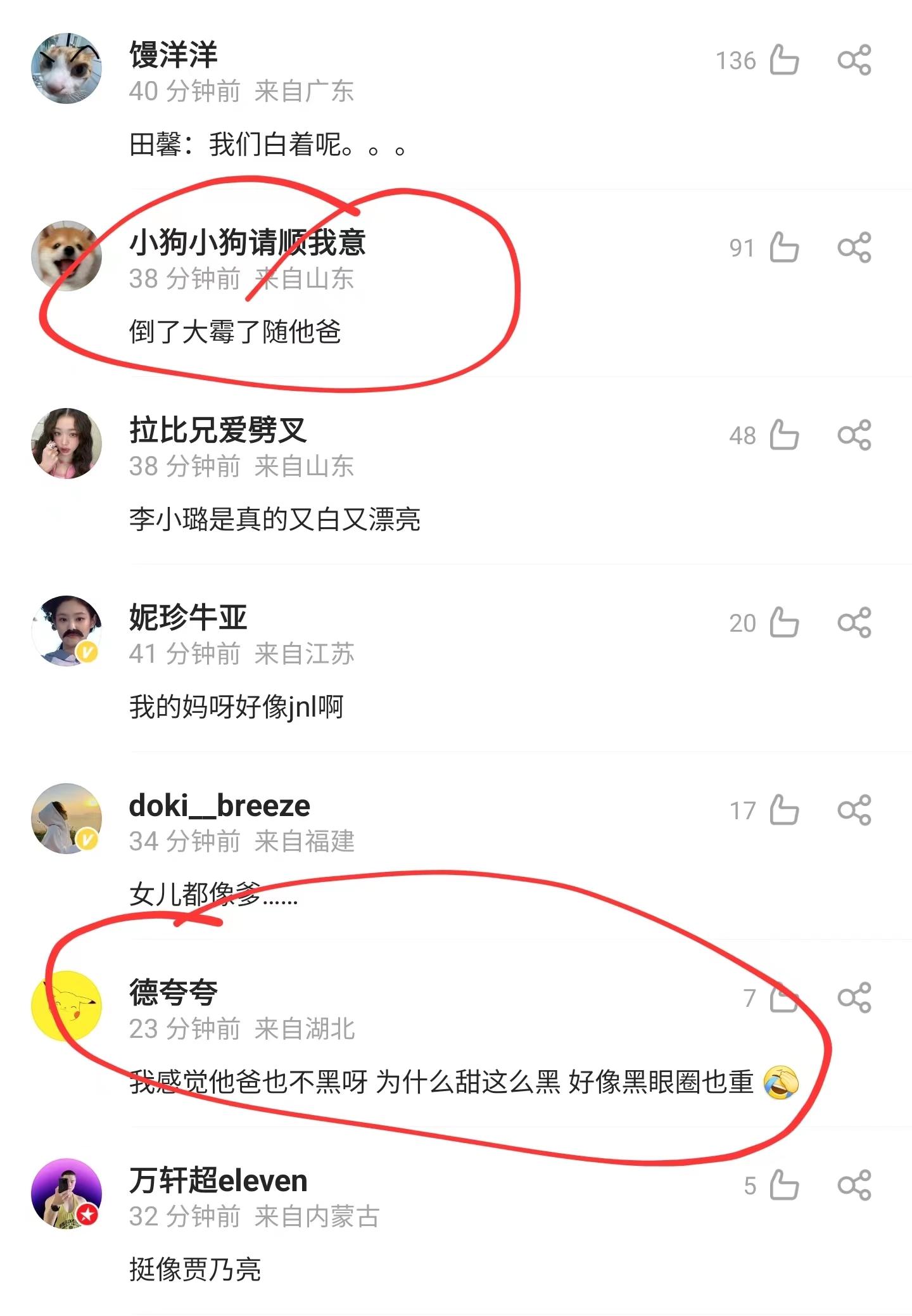Share 万轩超eleven's comment

click(854, 1185)
